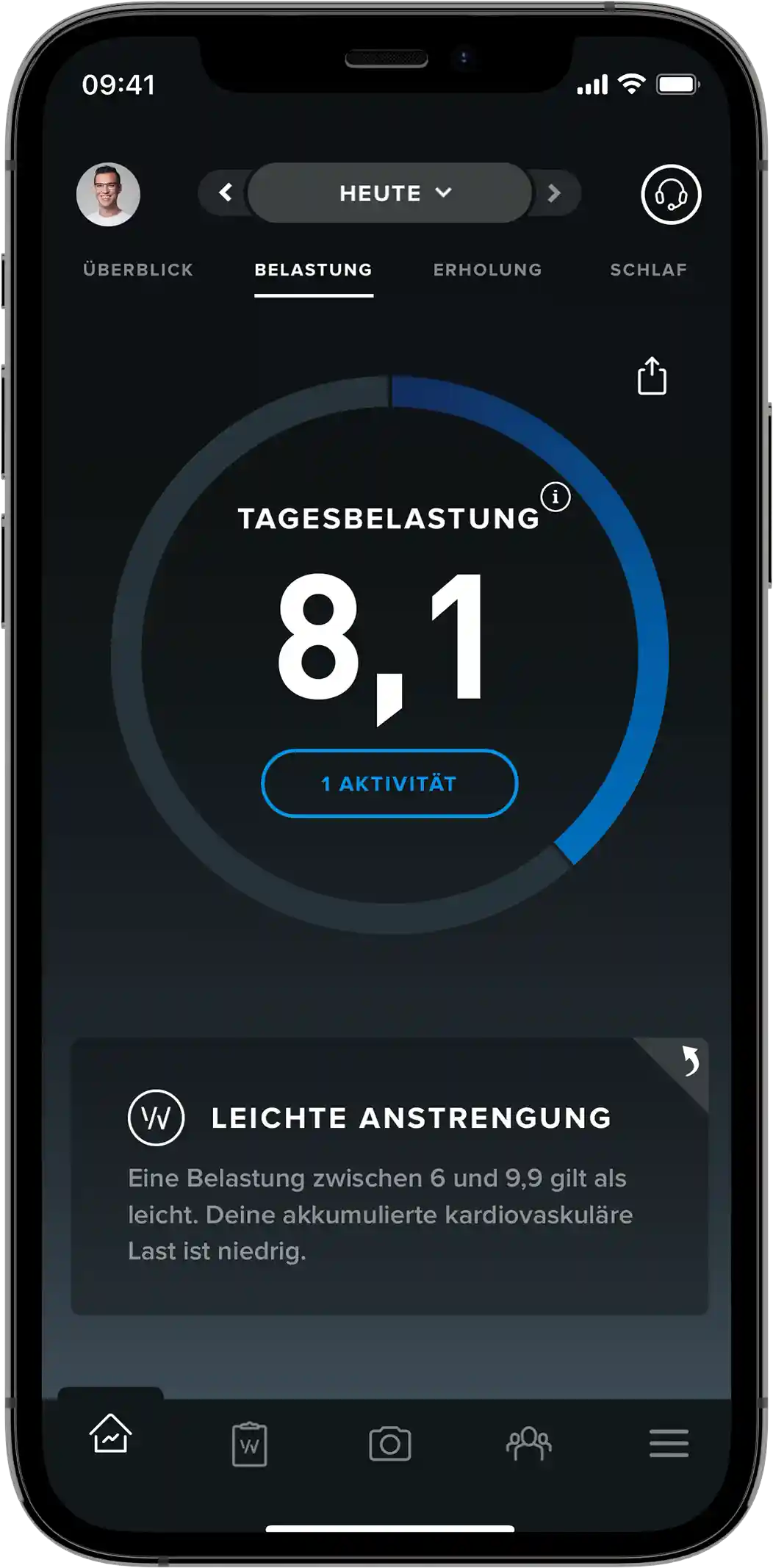The image size is (773, 1568).
Task: Open the camera tab
Action: coord(389,1444)
